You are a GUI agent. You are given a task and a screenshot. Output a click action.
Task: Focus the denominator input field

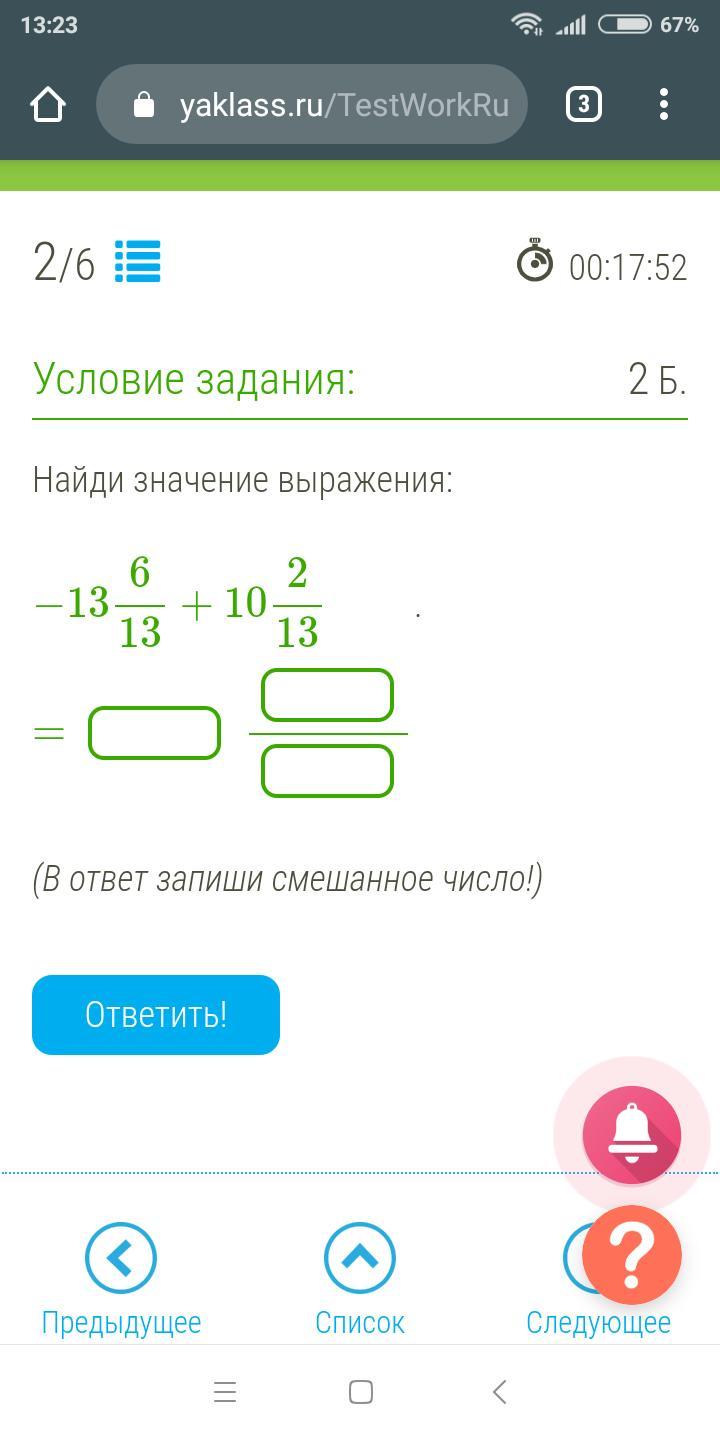pyautogui.click(x=327, y=771)
